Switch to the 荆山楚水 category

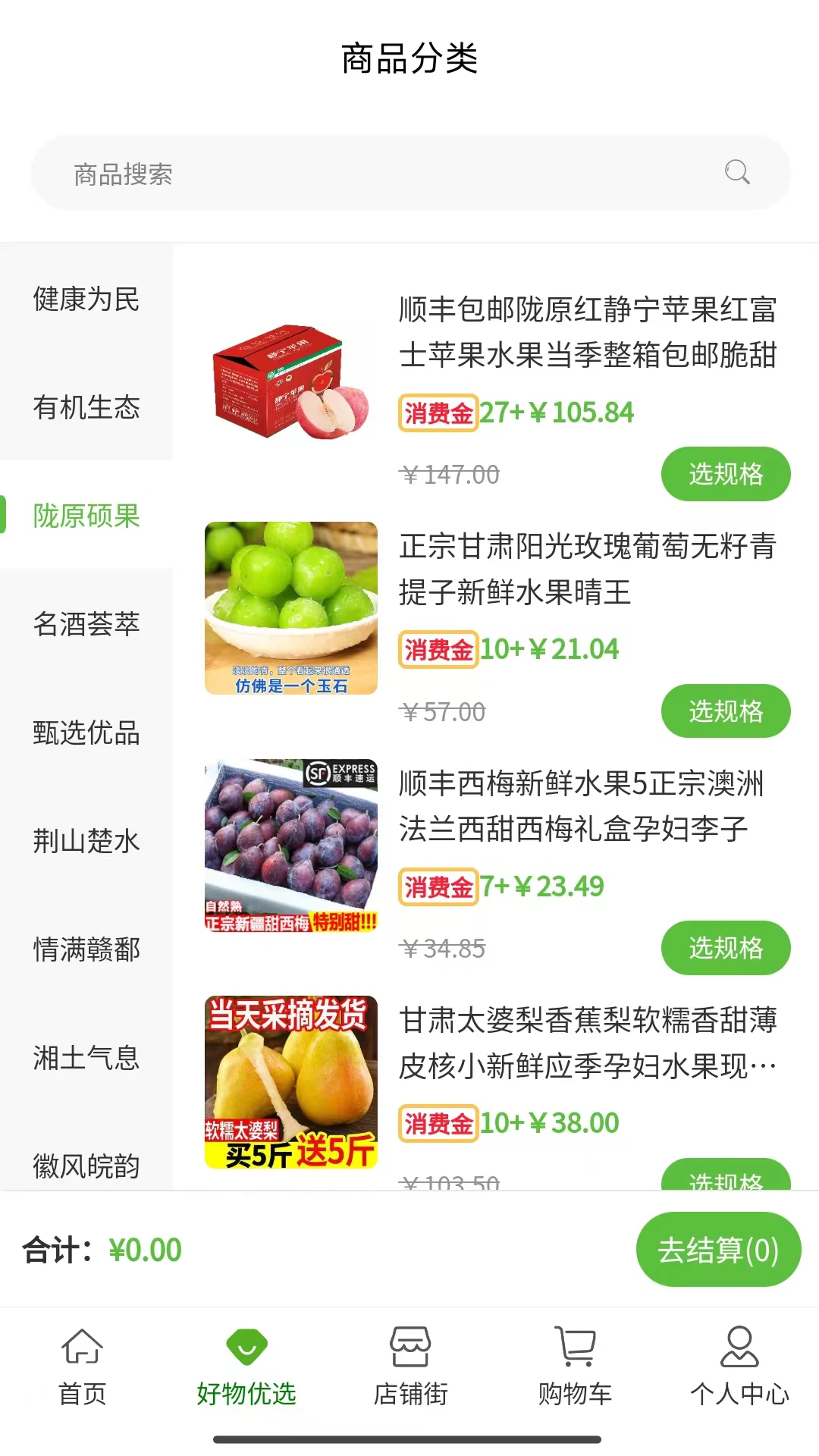coord(86,841)
